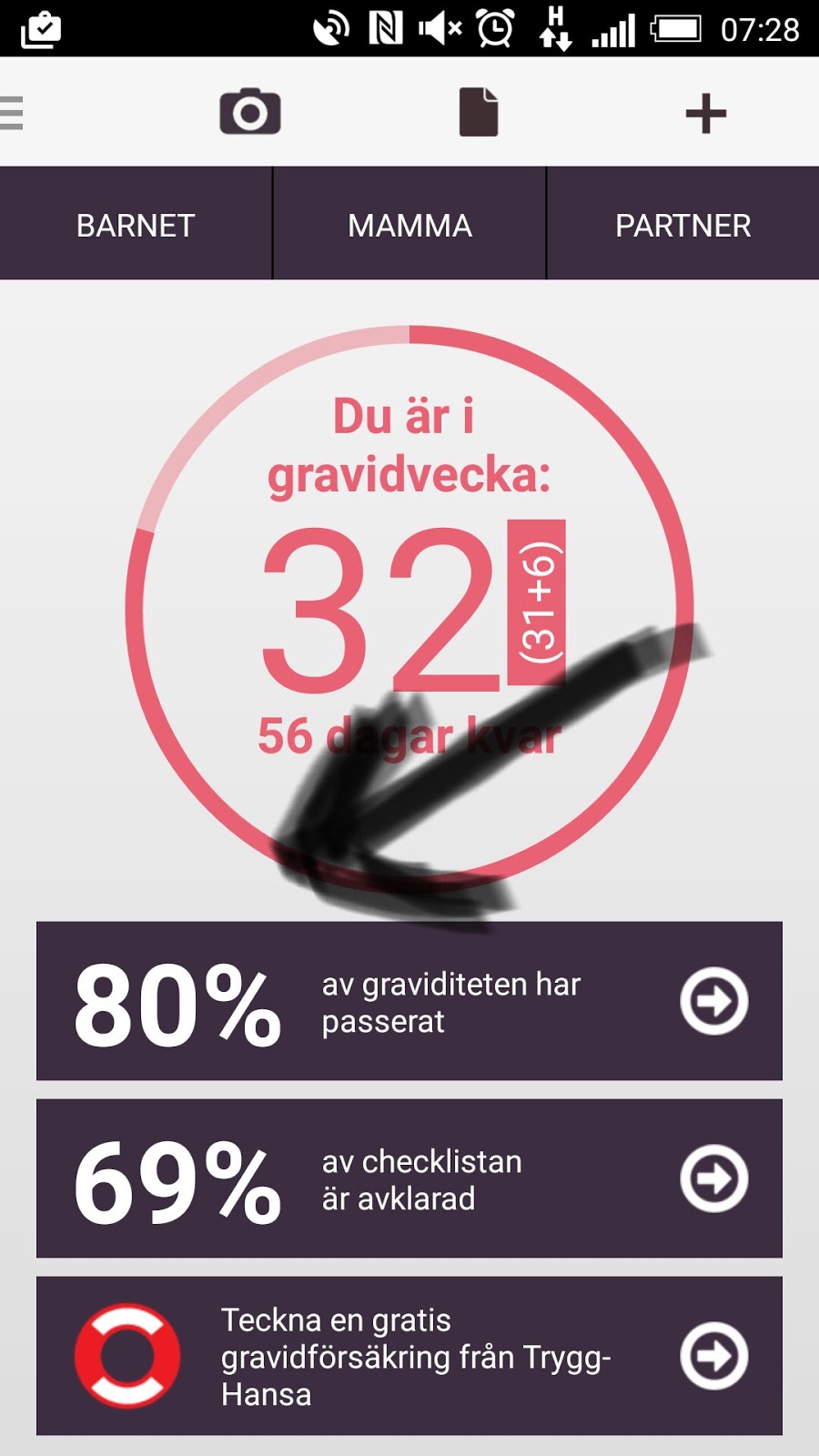Switch to the BARNET tab
Screen dimensions: 819x1456
136,225
